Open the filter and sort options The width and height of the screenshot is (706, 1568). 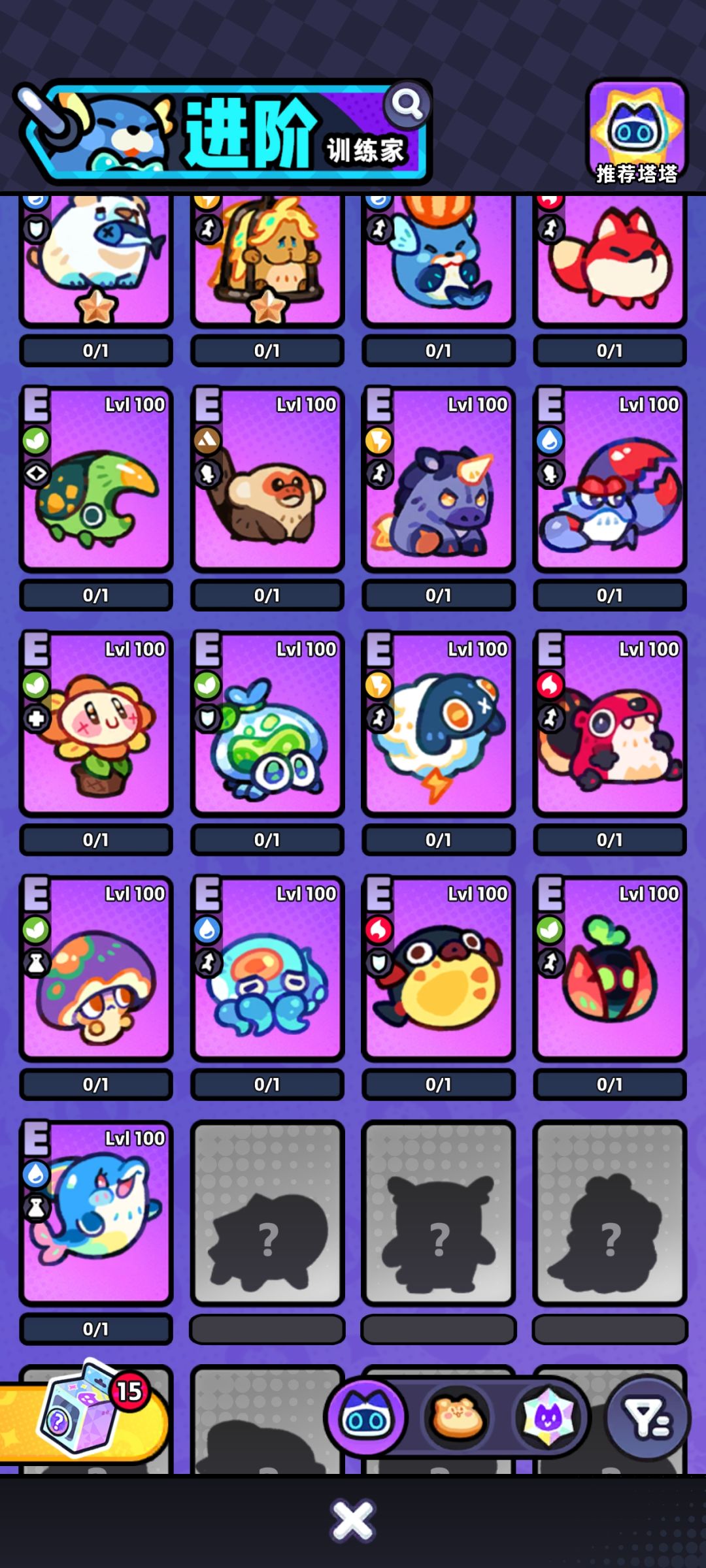pyautogui.click(x=647, y=1419)
